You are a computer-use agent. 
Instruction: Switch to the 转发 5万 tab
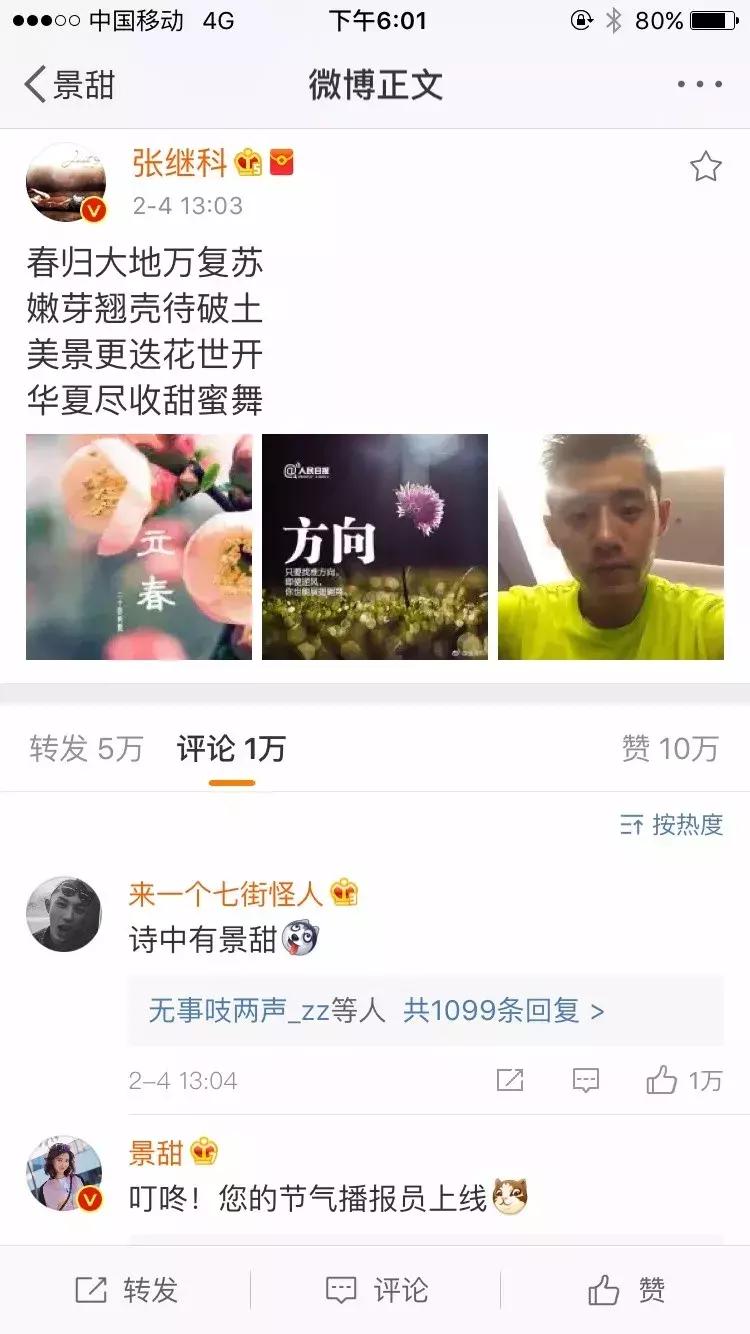(86, 749)
